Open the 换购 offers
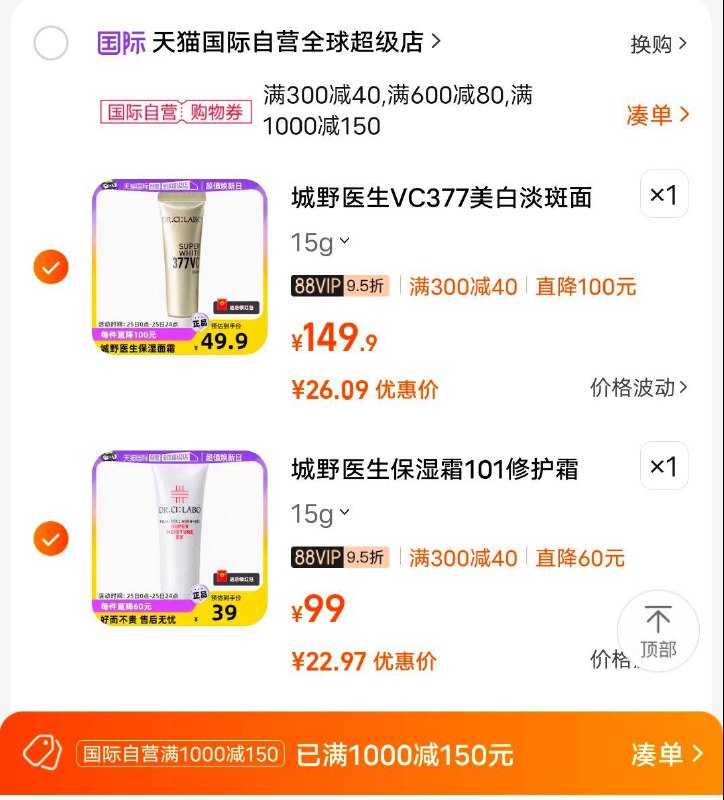Viewport: 724px width, 800px height. [658, 44]
